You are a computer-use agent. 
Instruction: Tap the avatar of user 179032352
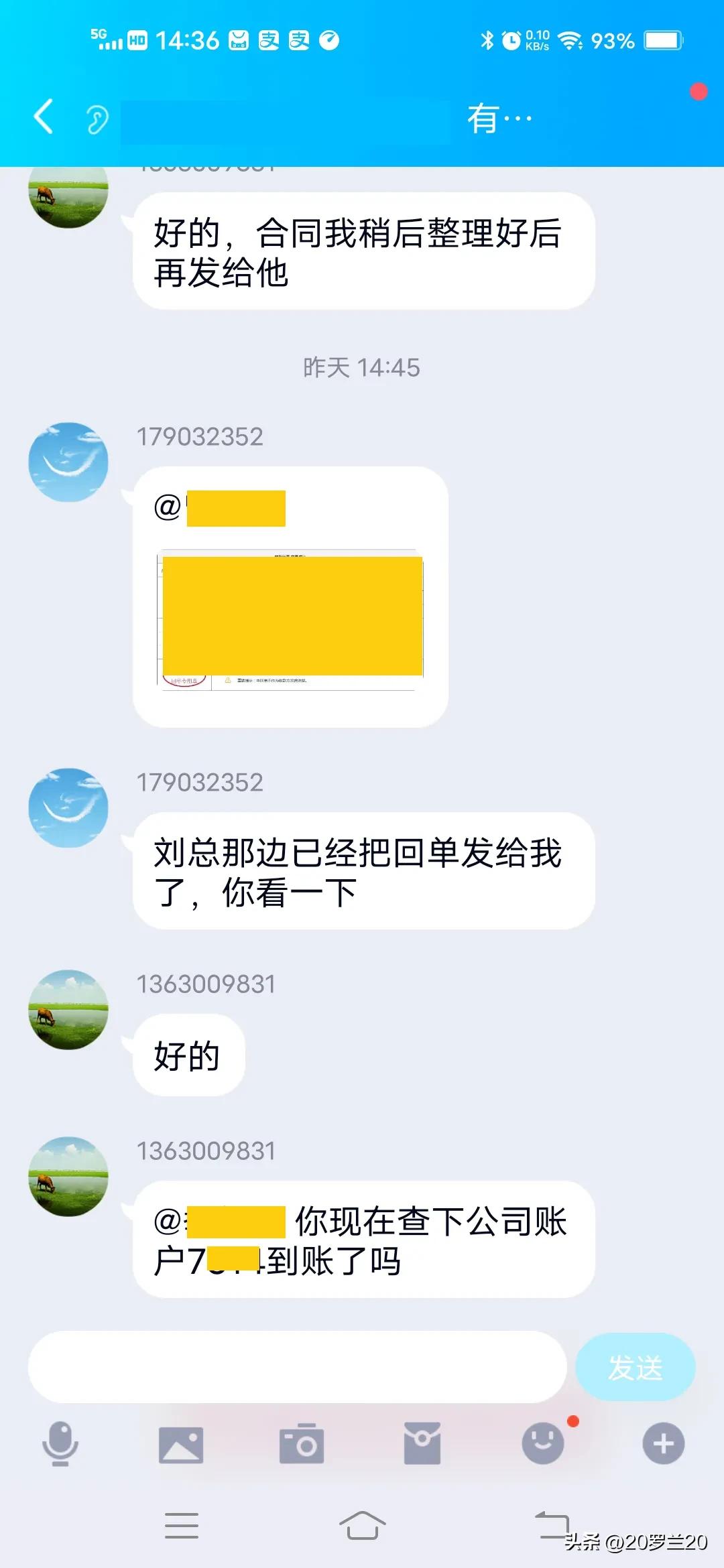point(67,462)
